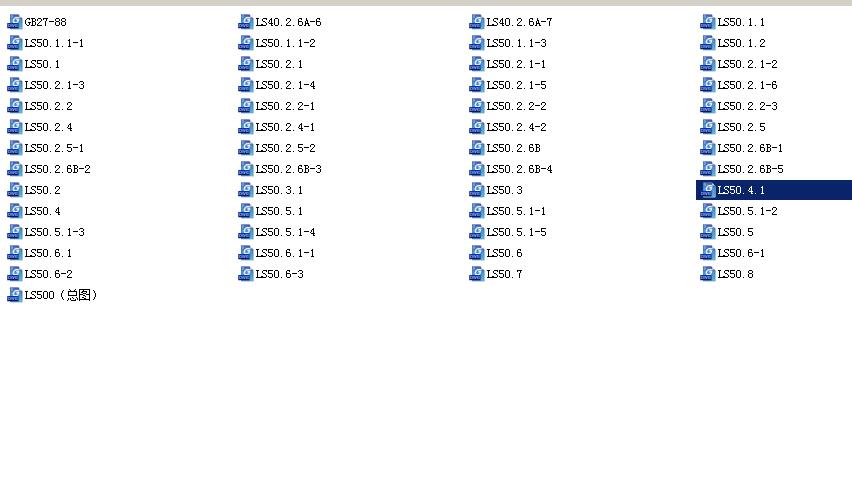The height and width of the screenshot is (487, 852).
Task: Open file LS50.7
Action: point(504,274)
